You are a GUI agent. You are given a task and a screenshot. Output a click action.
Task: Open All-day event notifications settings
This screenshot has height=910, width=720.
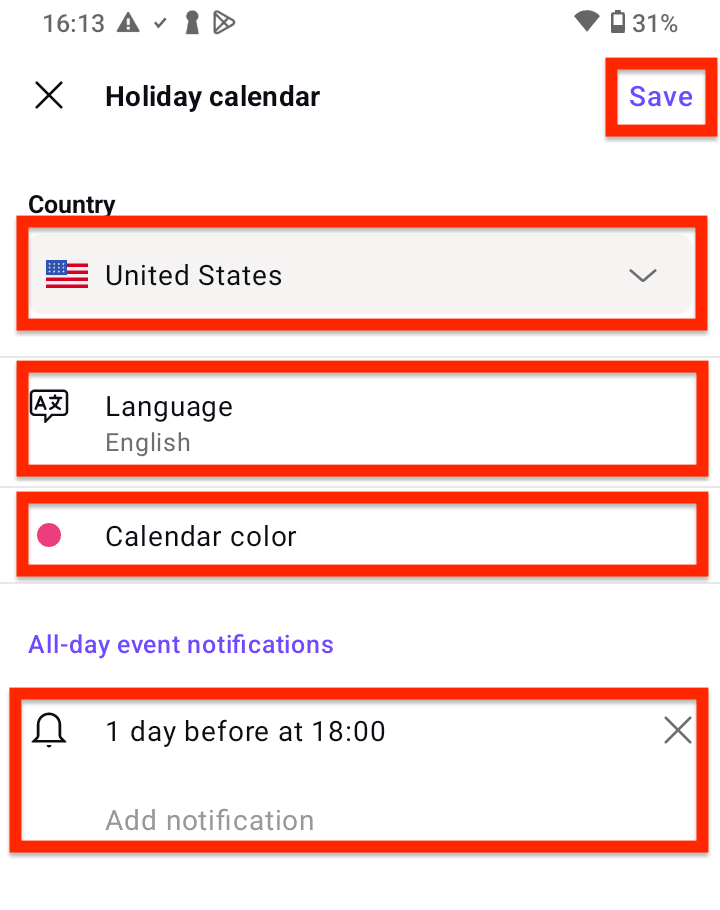click(181, 644)
